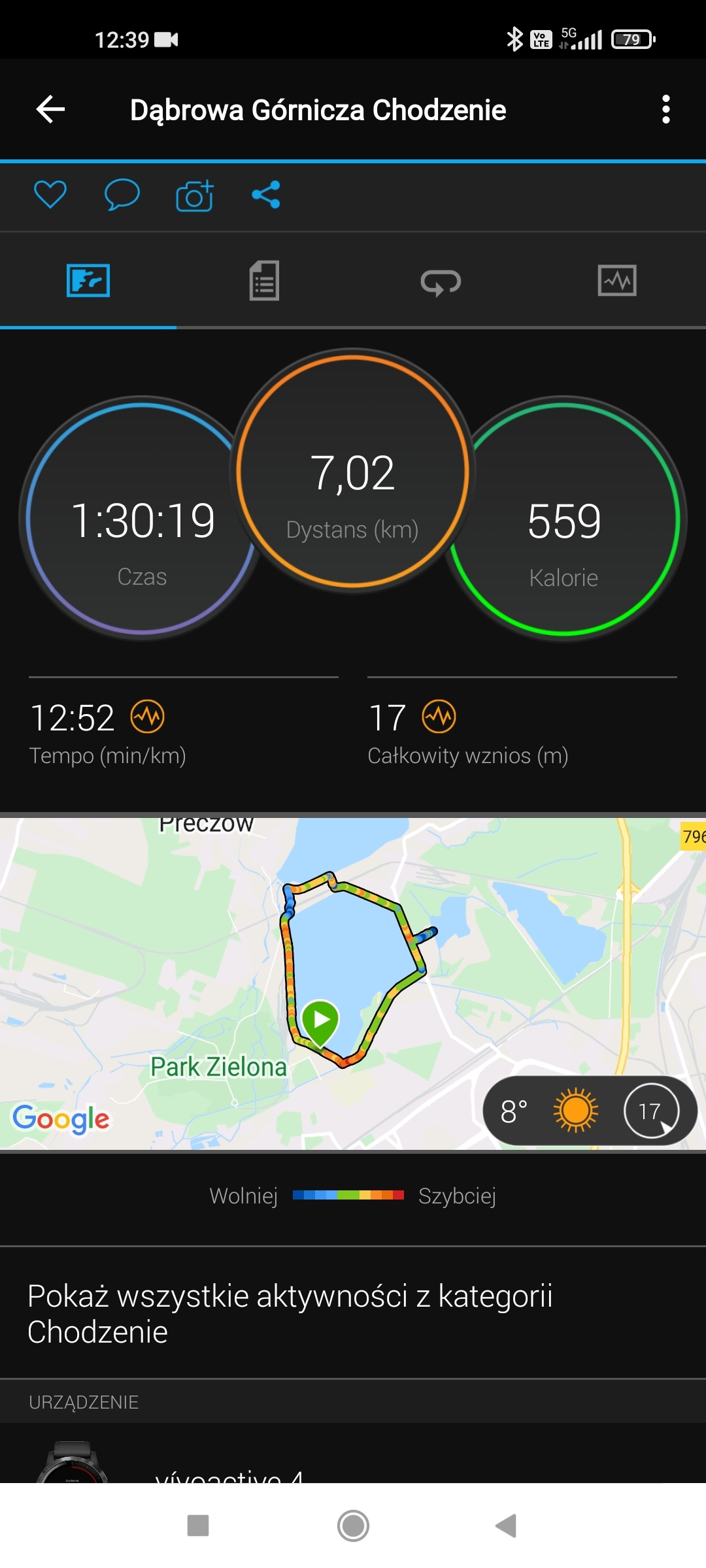Tap the system home button

(353, 1526)
